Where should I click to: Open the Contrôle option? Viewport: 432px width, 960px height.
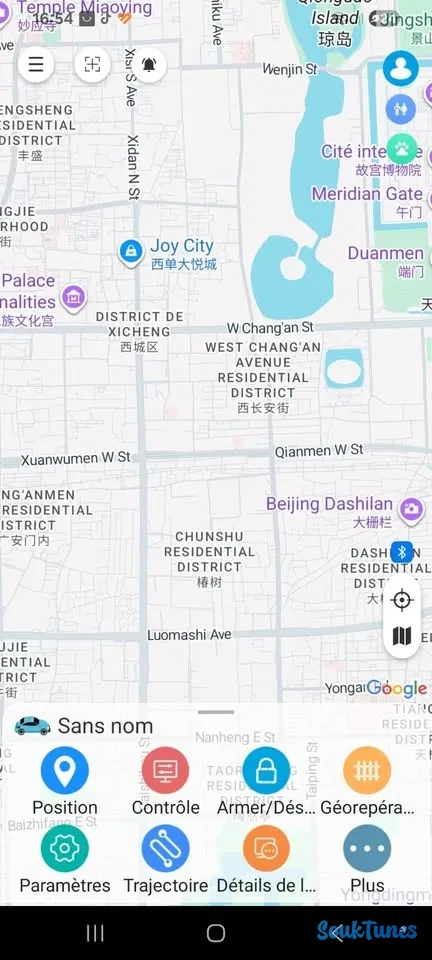(x=165, y=782)
